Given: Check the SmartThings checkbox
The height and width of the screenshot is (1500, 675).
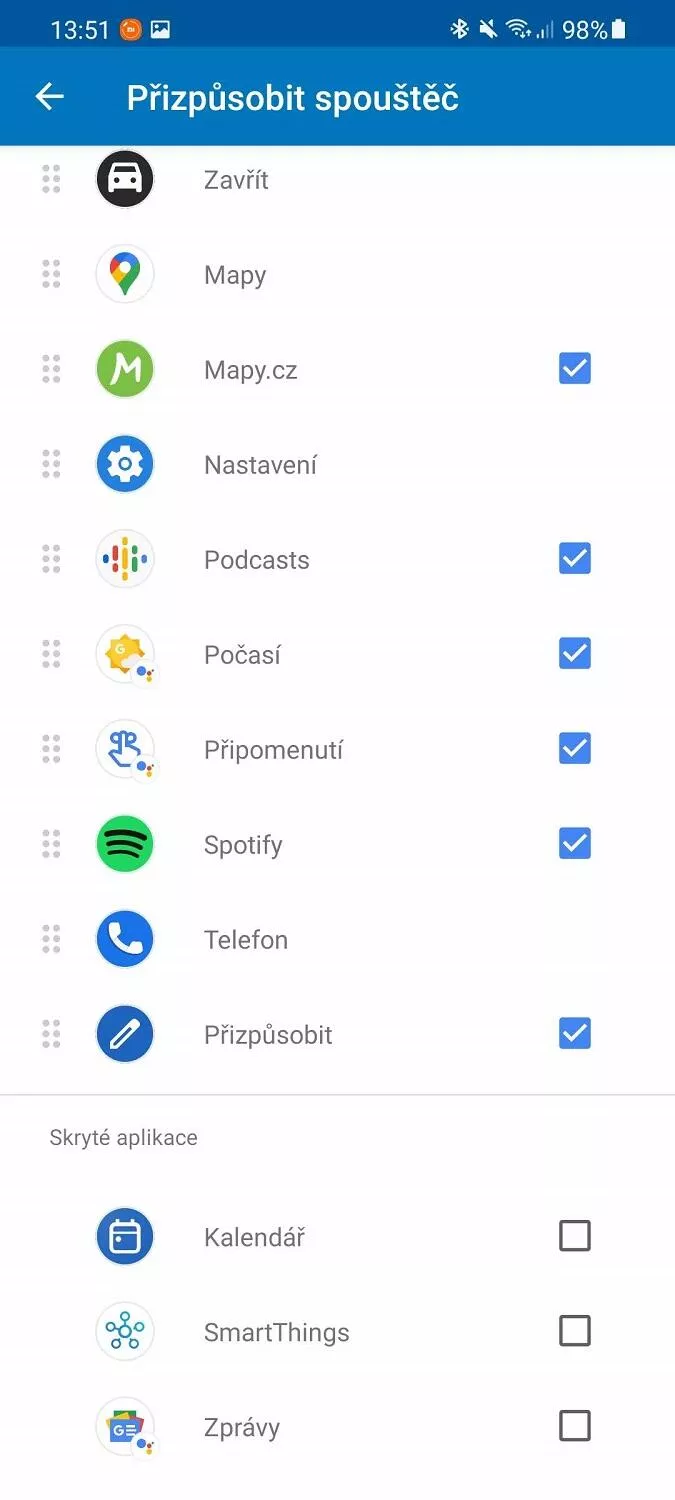Looking at the screenshot, I should [575, 1331].
